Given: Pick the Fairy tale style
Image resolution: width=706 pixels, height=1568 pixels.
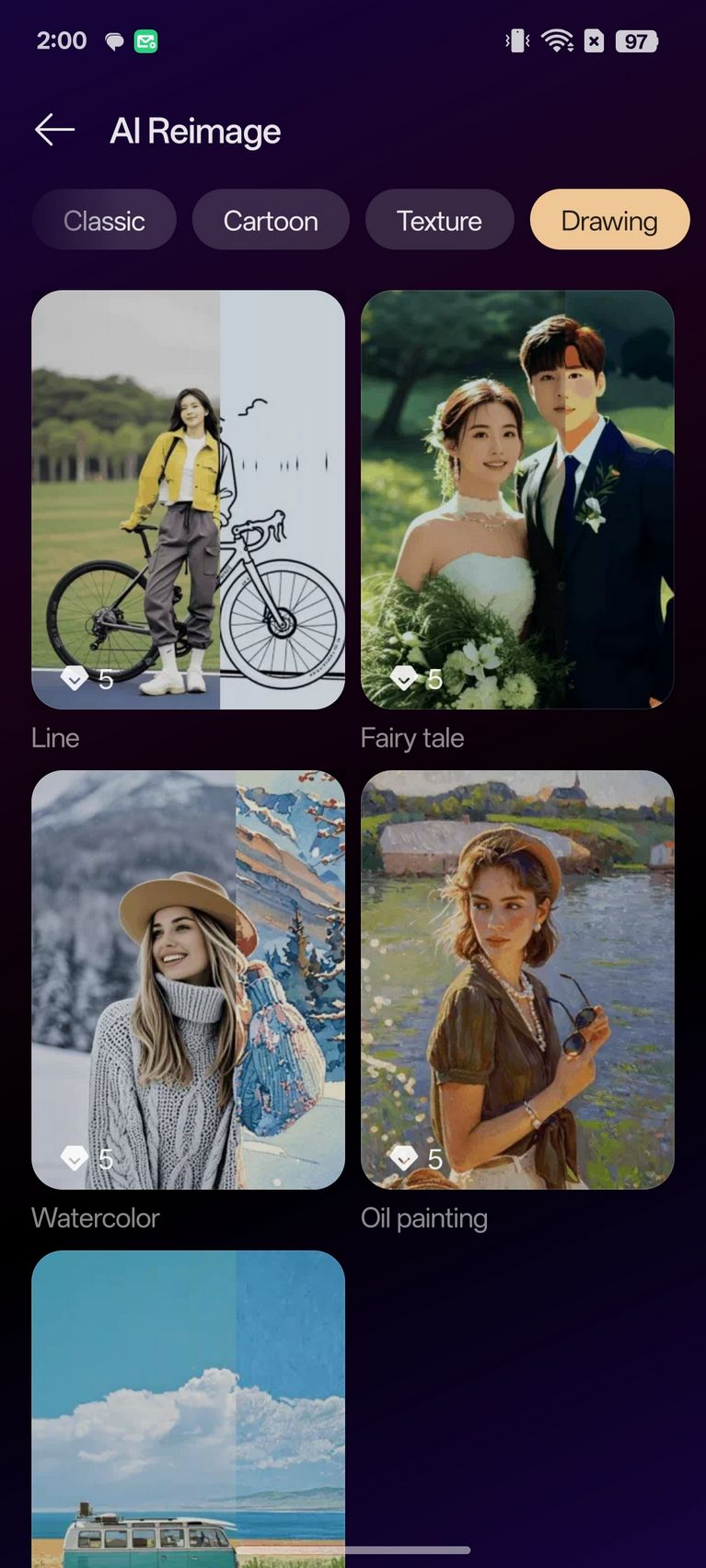Looking at the screenshot, I should [x=517, y=500].
